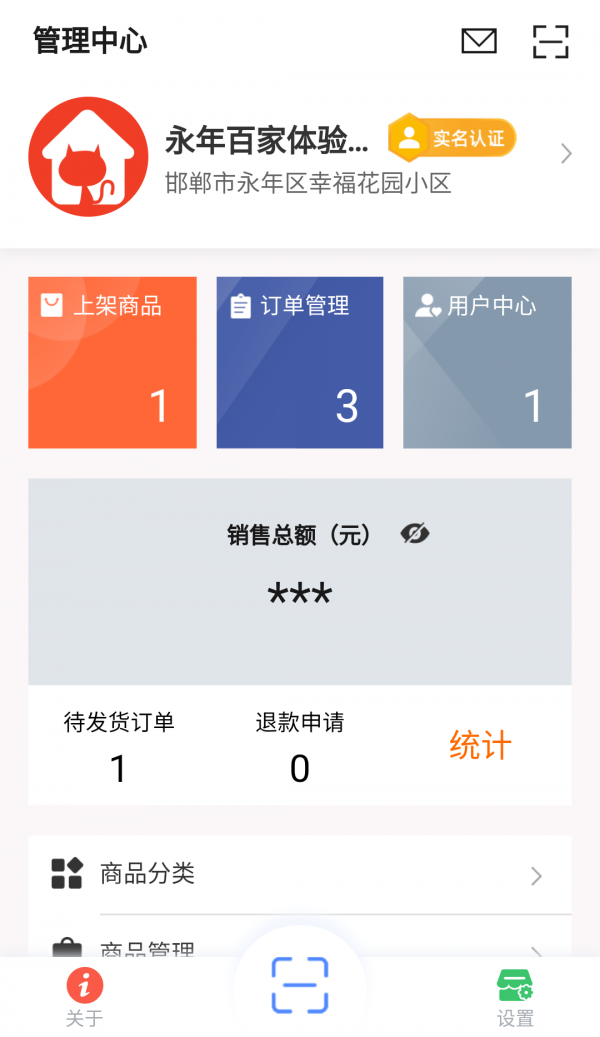Screen dimensions: 600x1037
Task: Tap the 实名认证 badge
Action: pos(453,138)
